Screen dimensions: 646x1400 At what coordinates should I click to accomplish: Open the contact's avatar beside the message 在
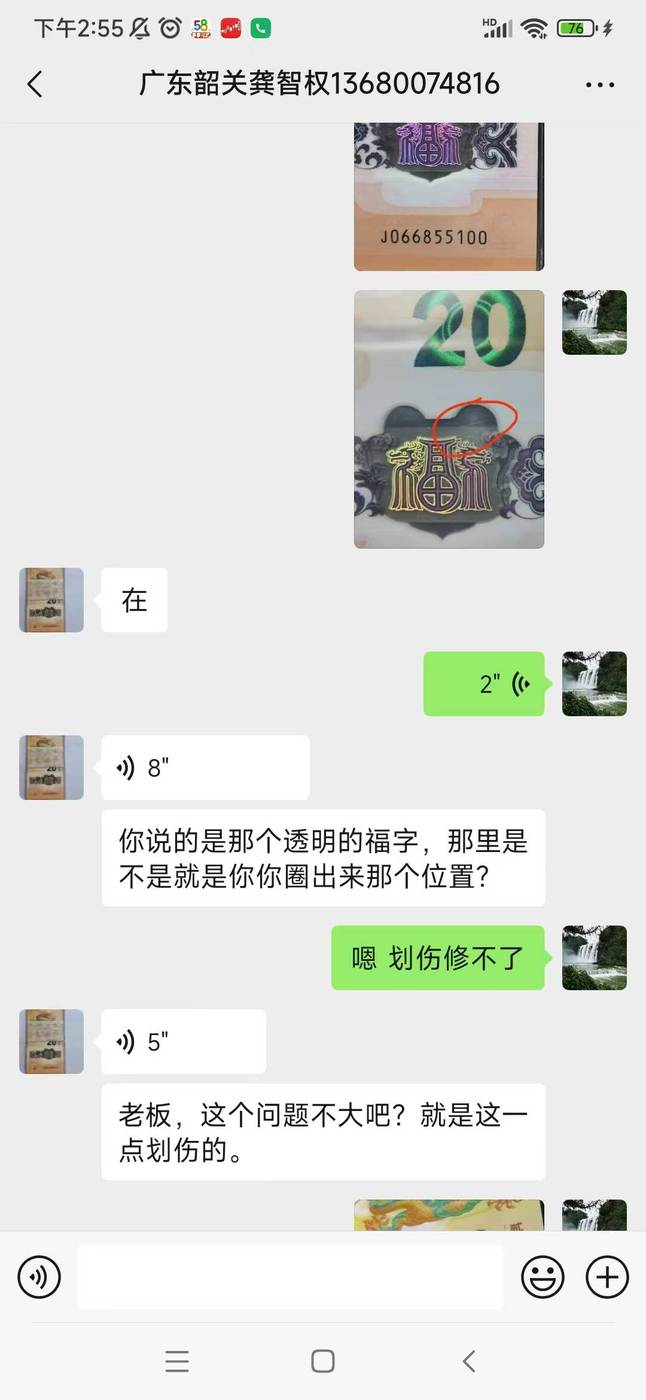click(x=51, y=600)
